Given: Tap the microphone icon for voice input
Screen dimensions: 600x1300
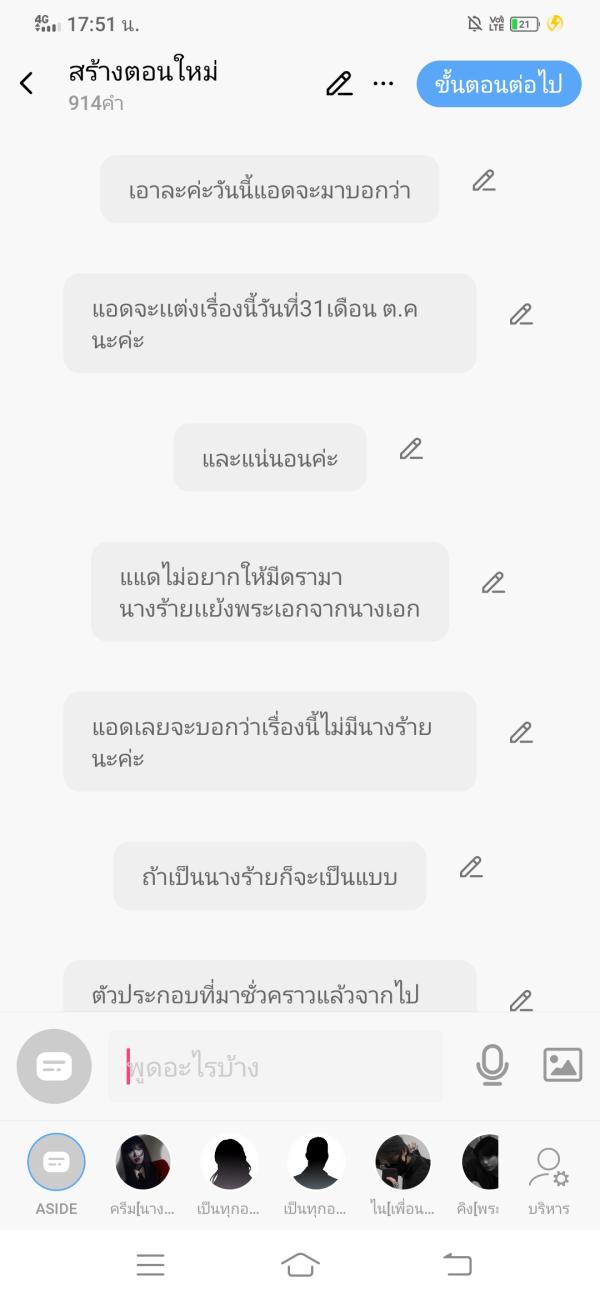Looking at the screenshot, I should [492, 1066].
